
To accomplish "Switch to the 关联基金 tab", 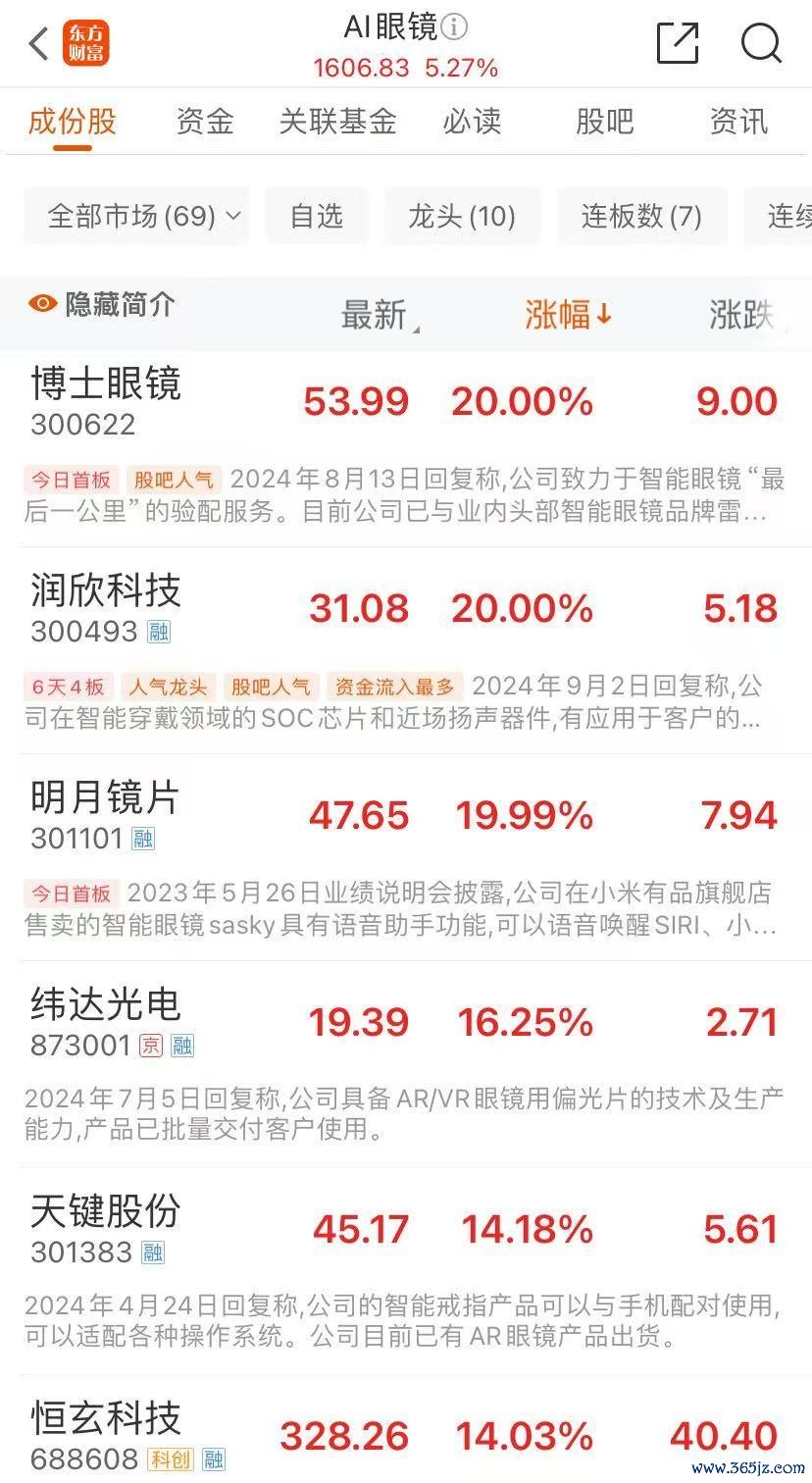I will pyautogui.click(x=337, y=122).
